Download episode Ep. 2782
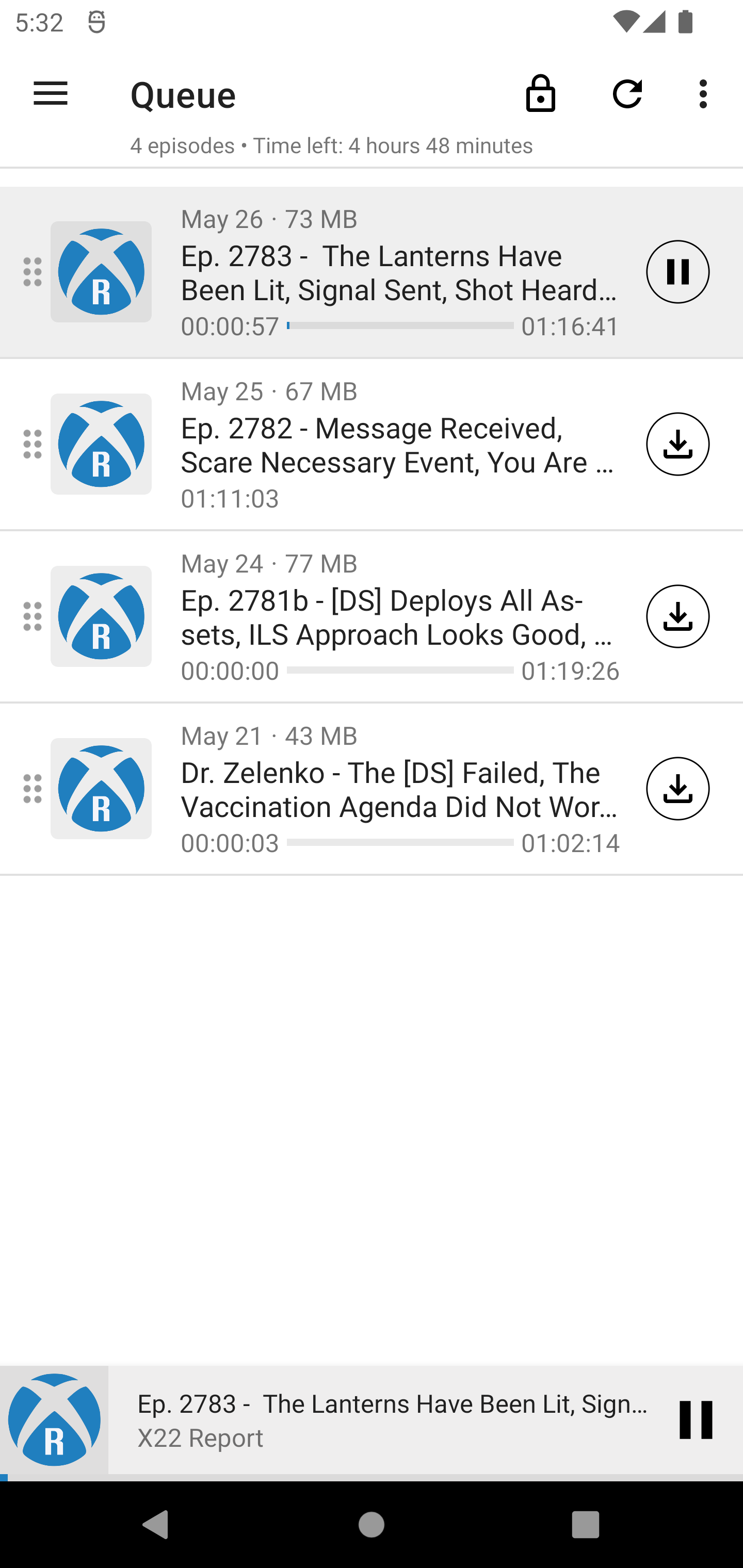 point(677,444)
